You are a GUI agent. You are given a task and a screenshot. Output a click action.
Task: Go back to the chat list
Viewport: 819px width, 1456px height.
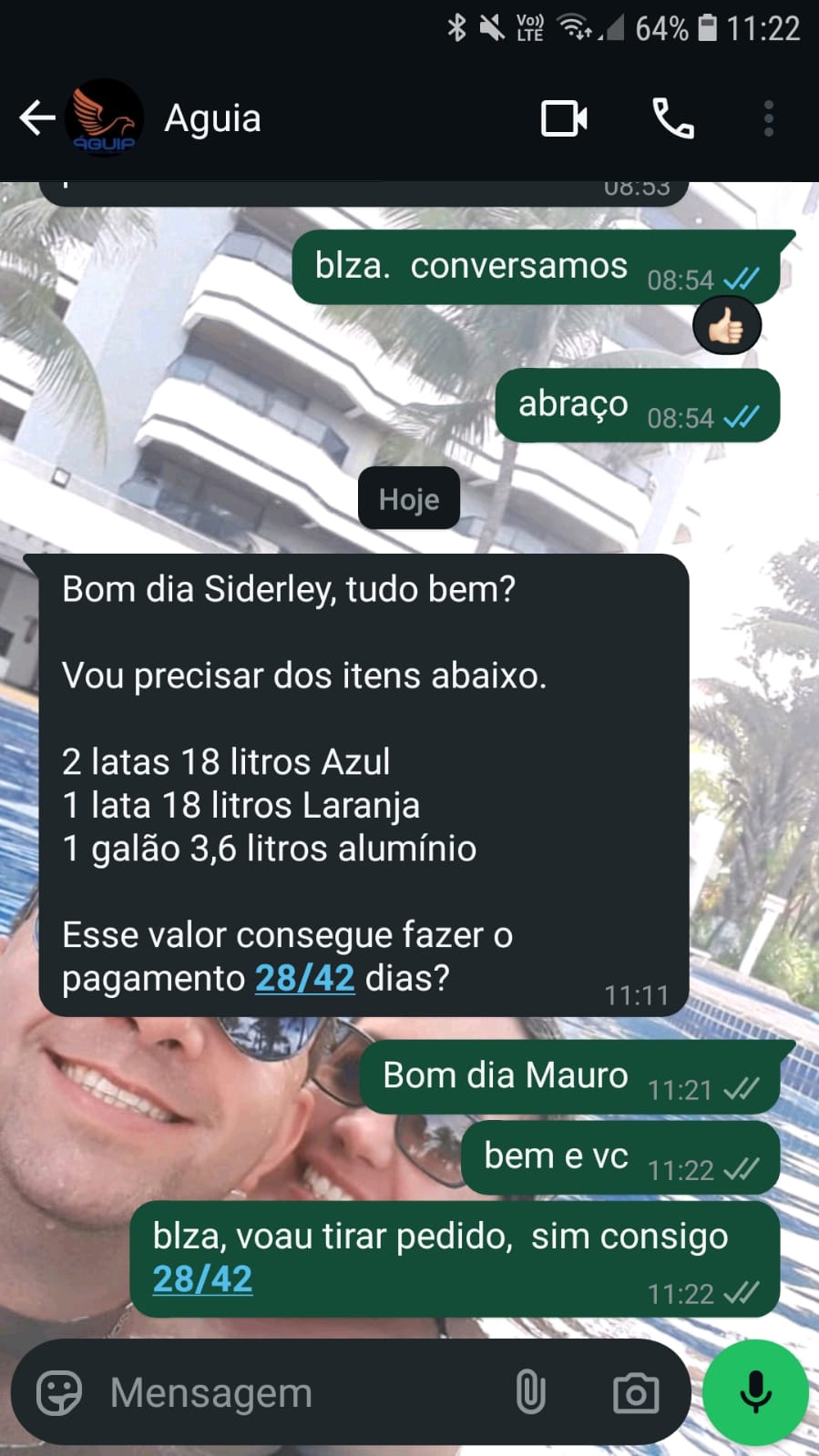tap(36, 118)
